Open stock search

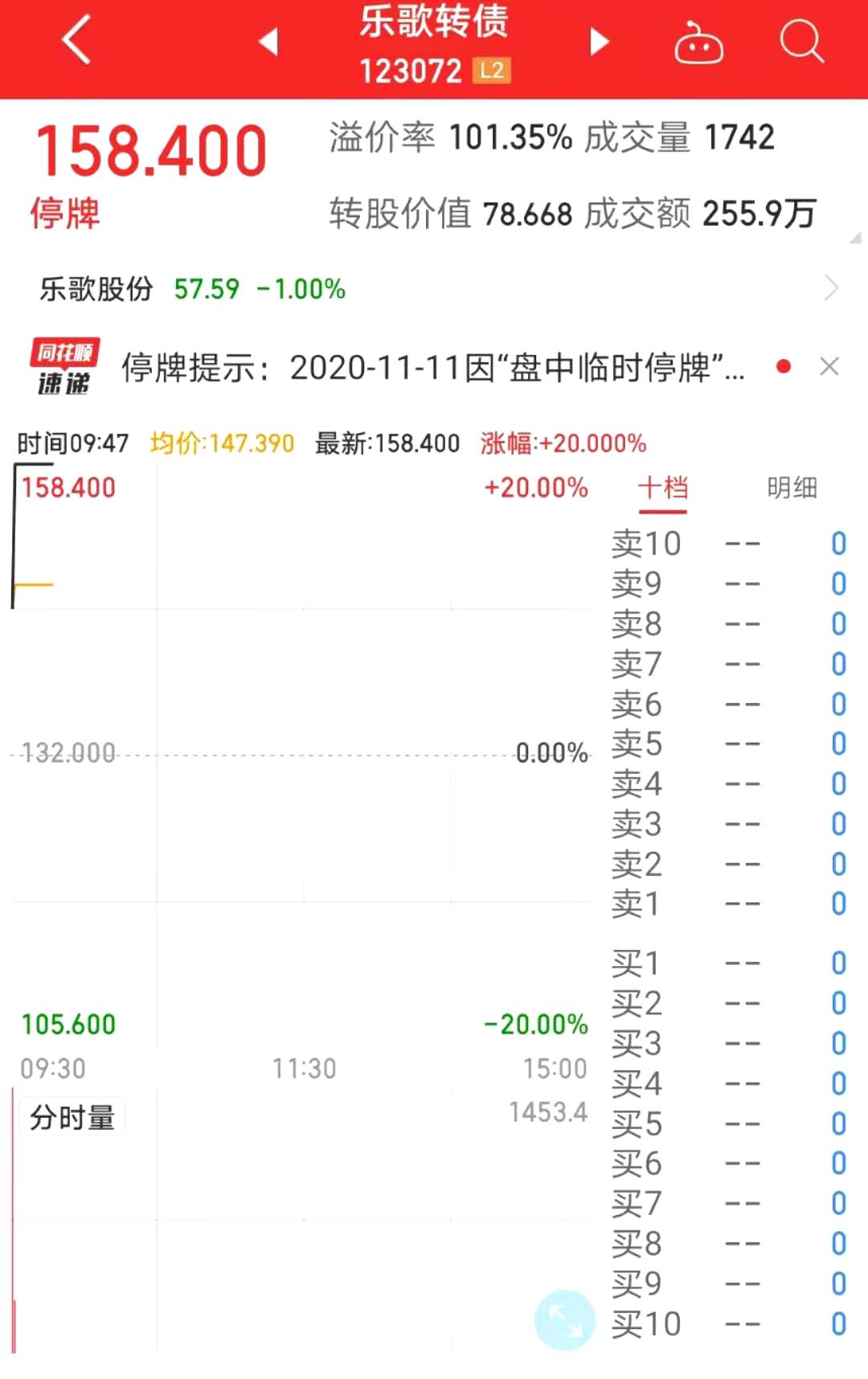(x=801, y=40)
